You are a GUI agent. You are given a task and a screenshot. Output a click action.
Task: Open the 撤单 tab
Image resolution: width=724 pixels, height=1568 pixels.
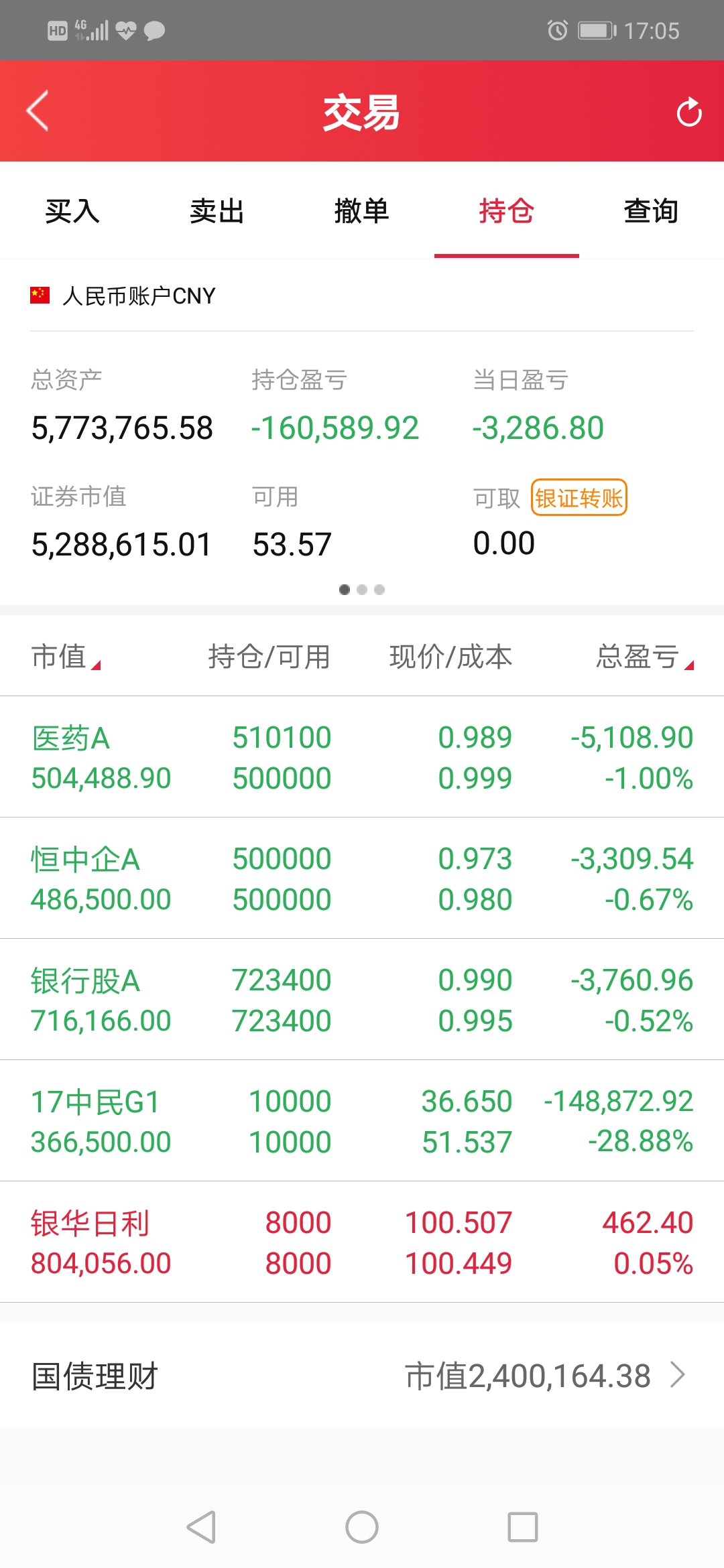(361, 211)
